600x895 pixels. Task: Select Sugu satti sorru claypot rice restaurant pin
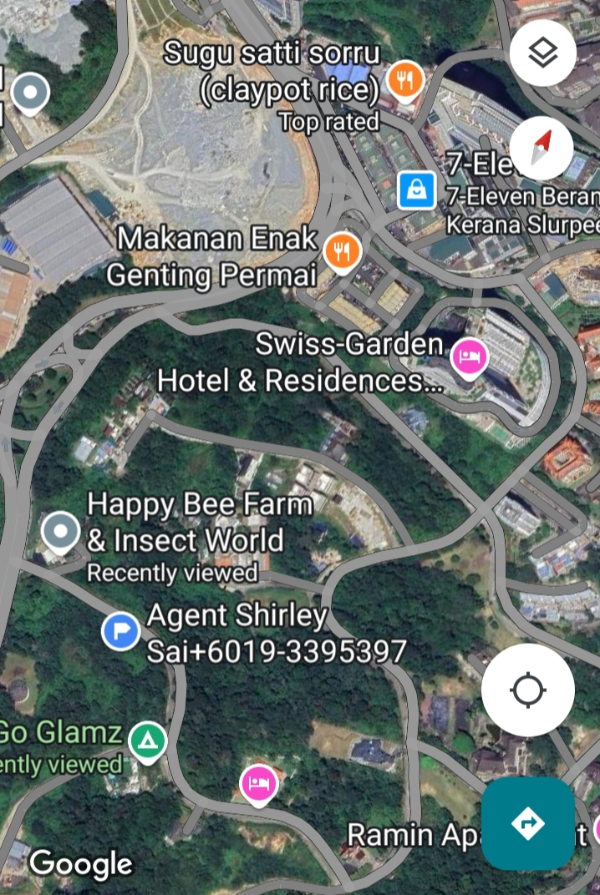[404, 82]
